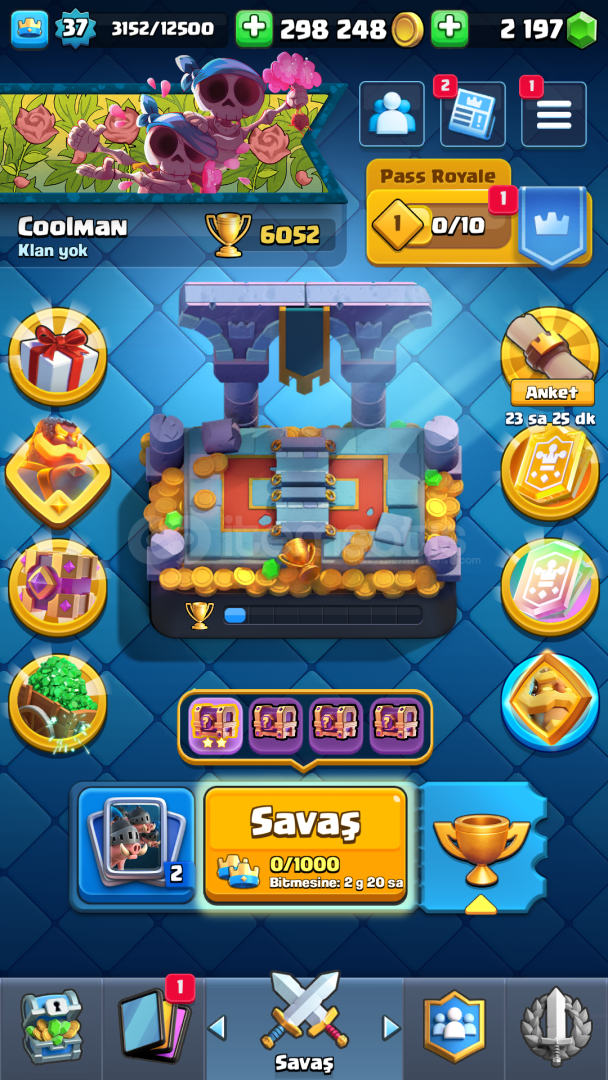Viewport: 608px width, 1080px height.
Task: Switch to the events sword tab
Action: 556,1027
